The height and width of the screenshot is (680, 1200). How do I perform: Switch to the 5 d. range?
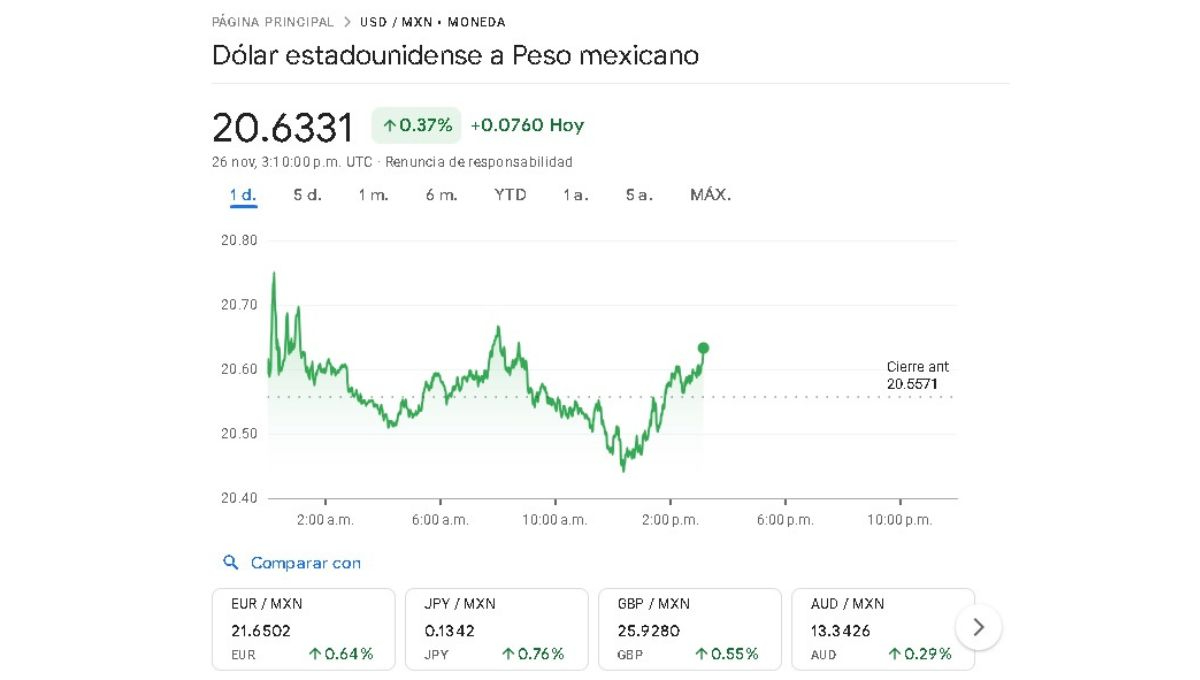pos(307,195)
